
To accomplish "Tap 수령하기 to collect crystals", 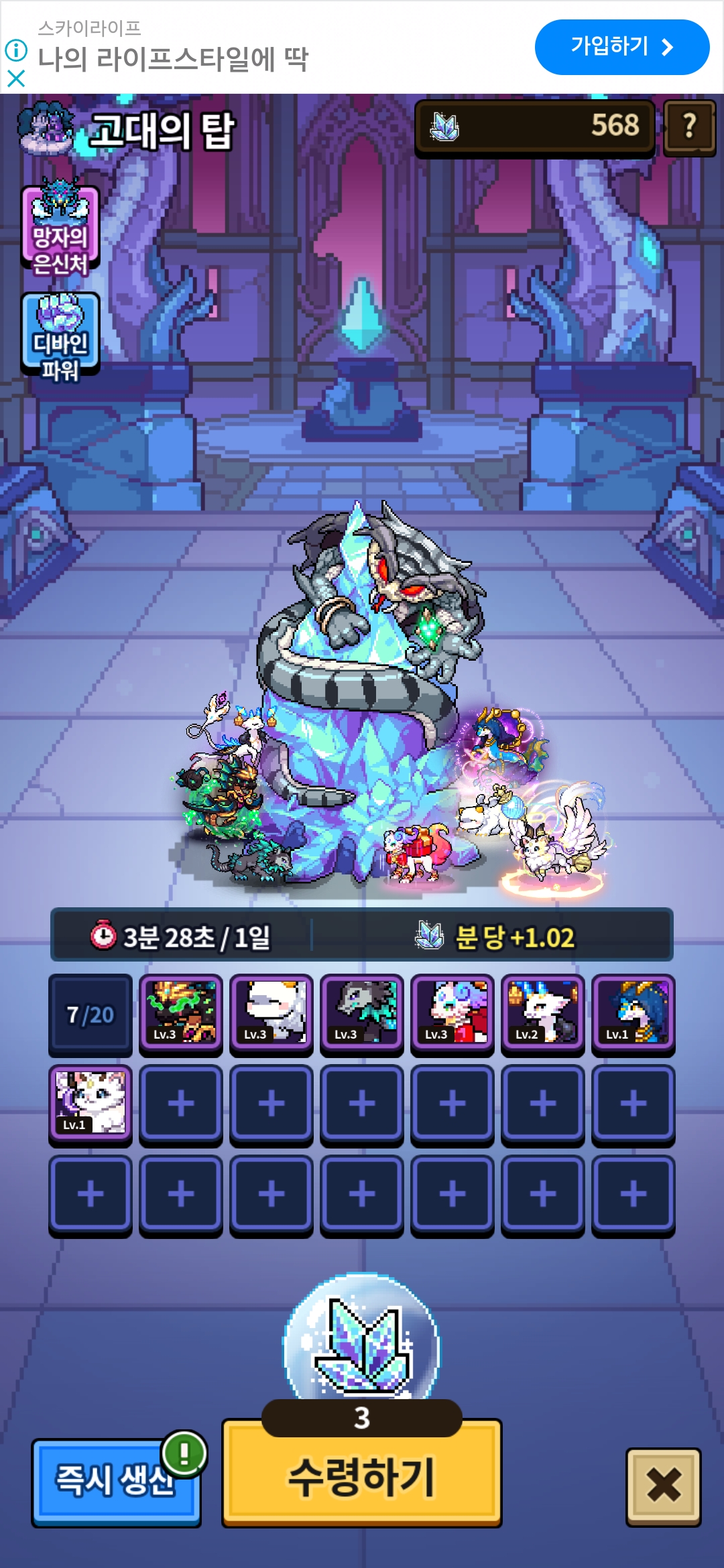I will pyautogui.click(x=361, y=1474).
